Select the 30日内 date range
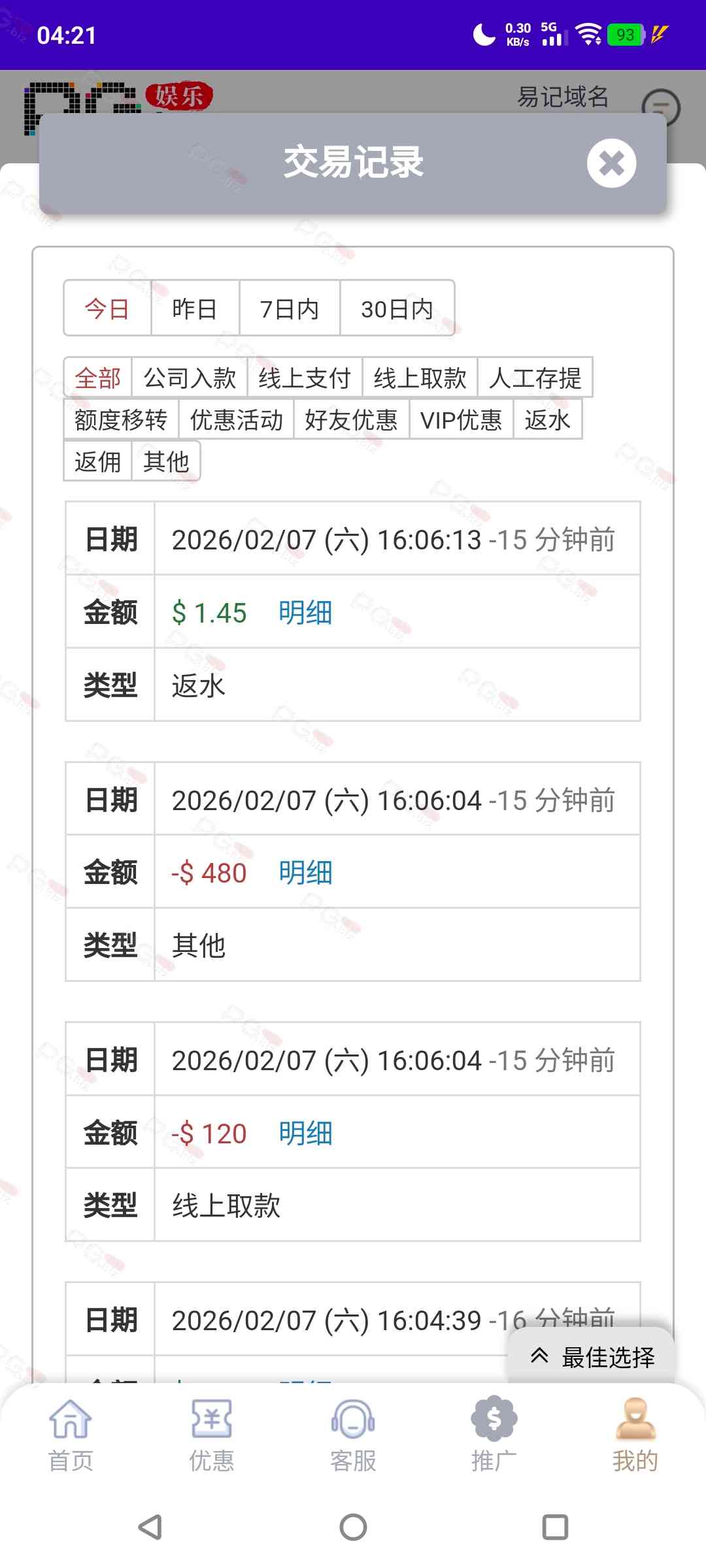The width and height of the screenshot is (706, 1568). click(397, 308)
